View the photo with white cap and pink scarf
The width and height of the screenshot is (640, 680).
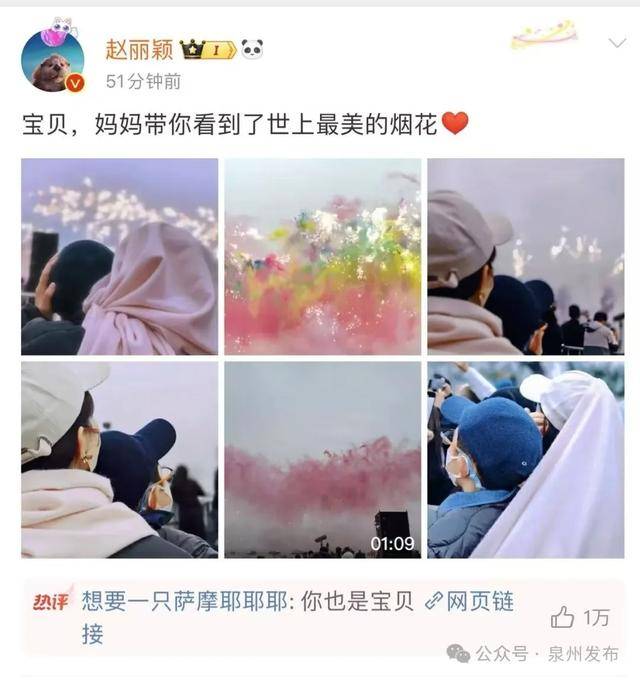[119, 459]
